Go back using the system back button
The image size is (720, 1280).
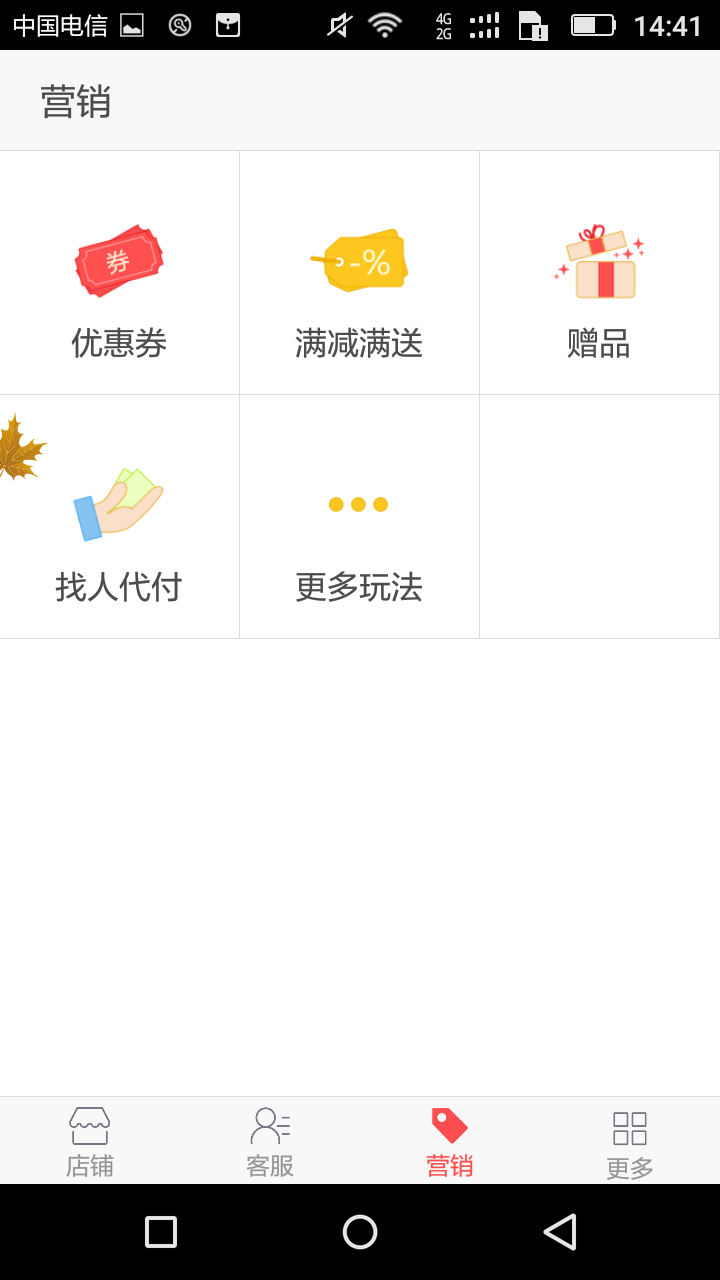click(x=560, y=1232)
